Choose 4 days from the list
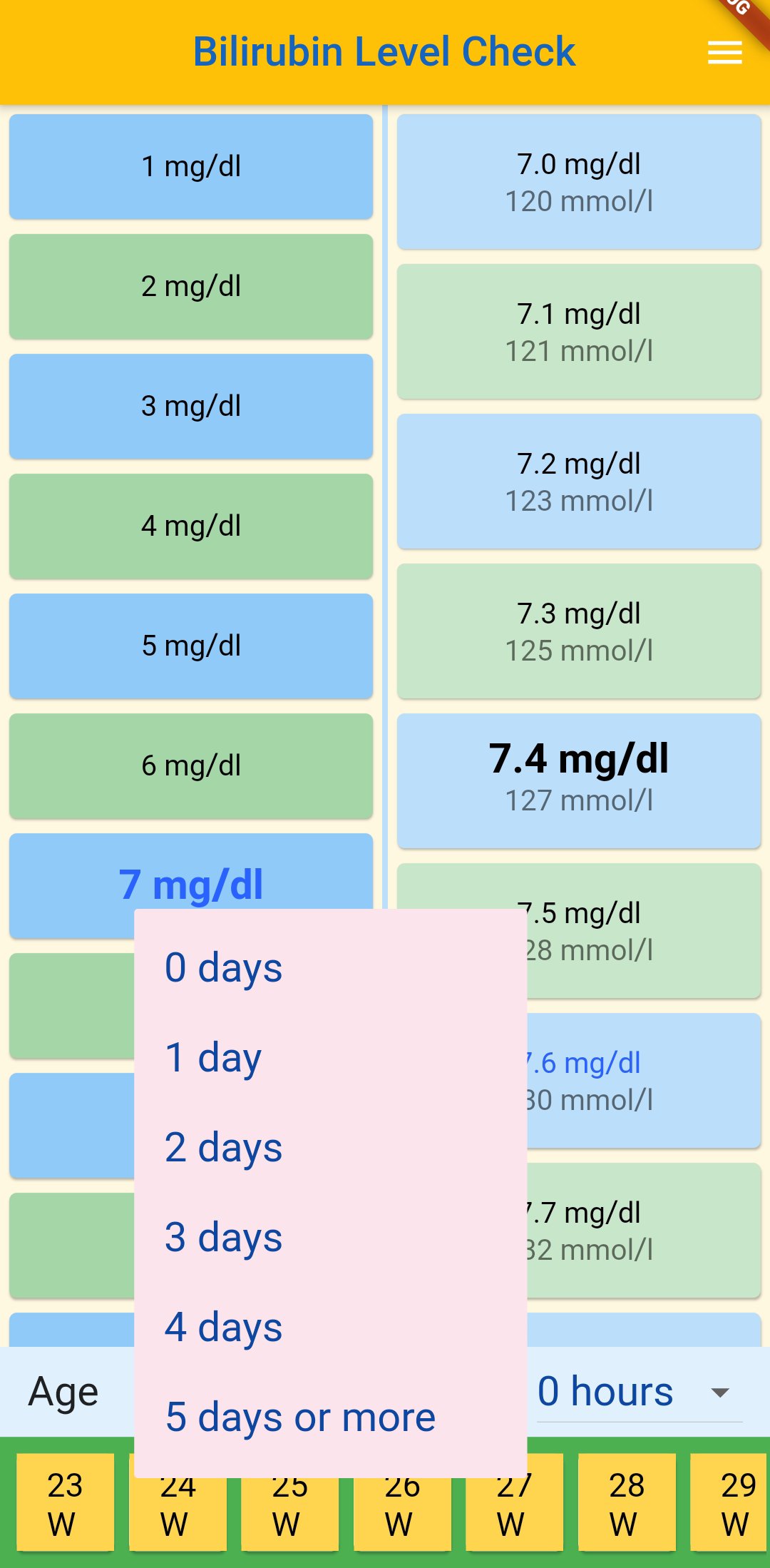This screenshot has width=770, height=1568. 223,1328
